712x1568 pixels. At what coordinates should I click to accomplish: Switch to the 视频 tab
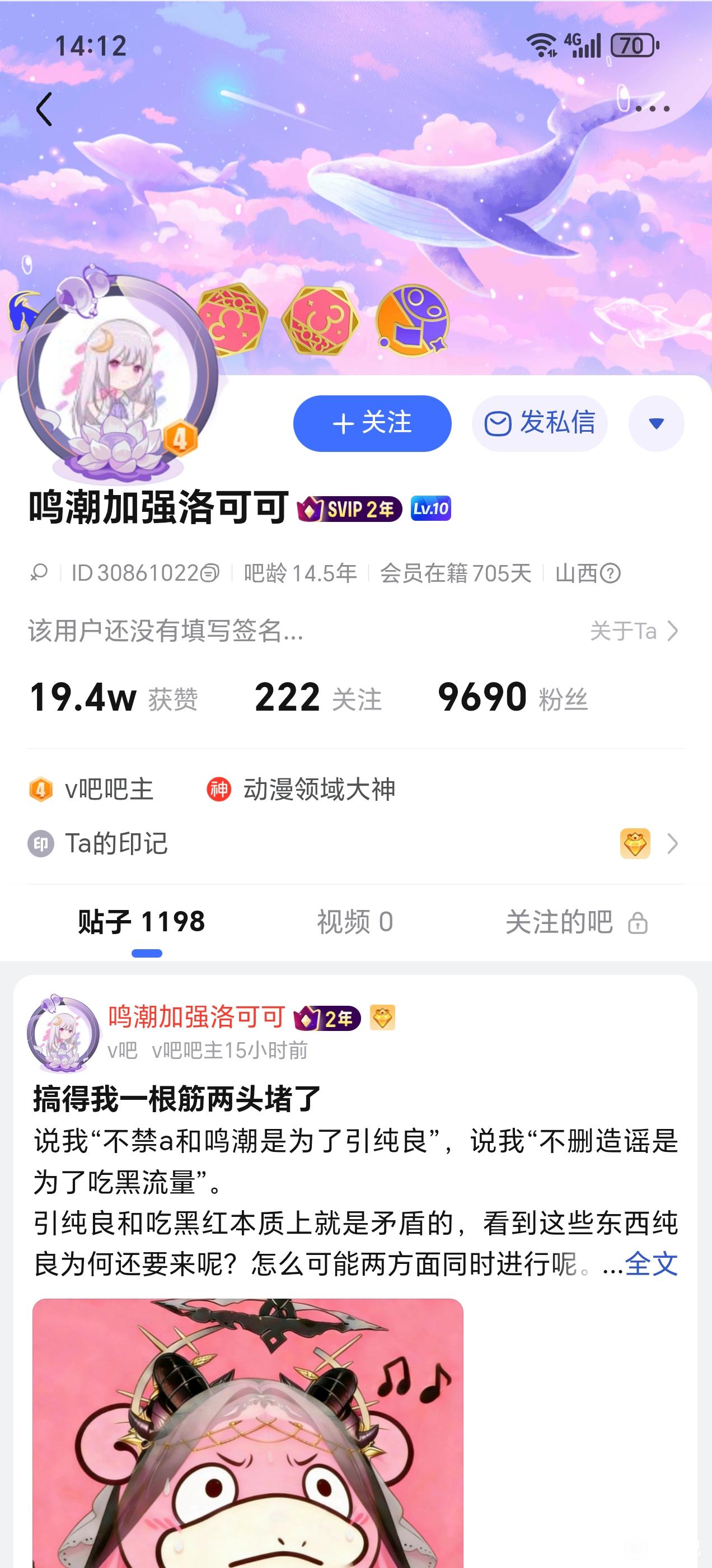pos(355,922)
